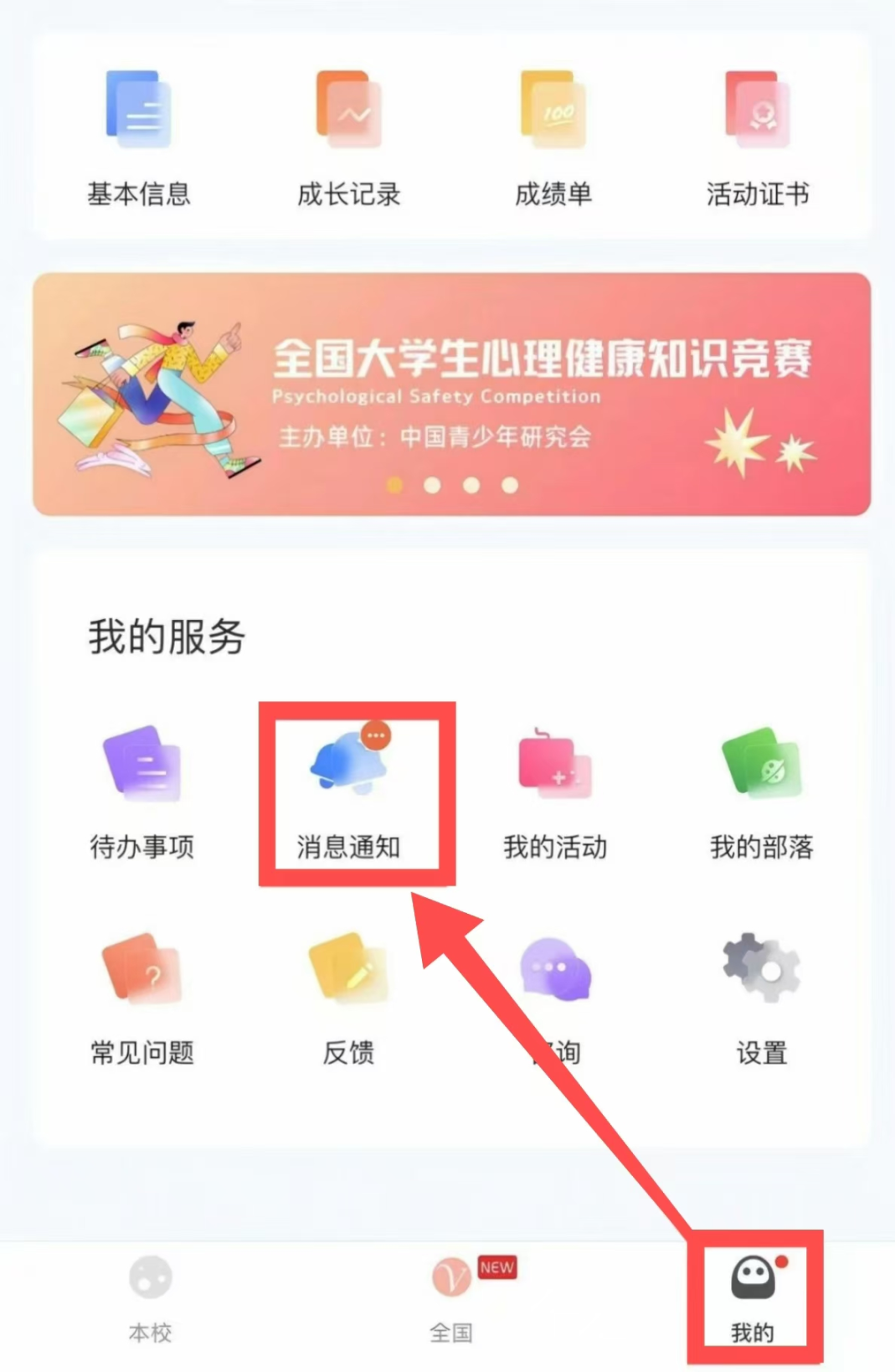895x1372 pixels.
Task: Open 我的部落
Action: coord(761,792)
